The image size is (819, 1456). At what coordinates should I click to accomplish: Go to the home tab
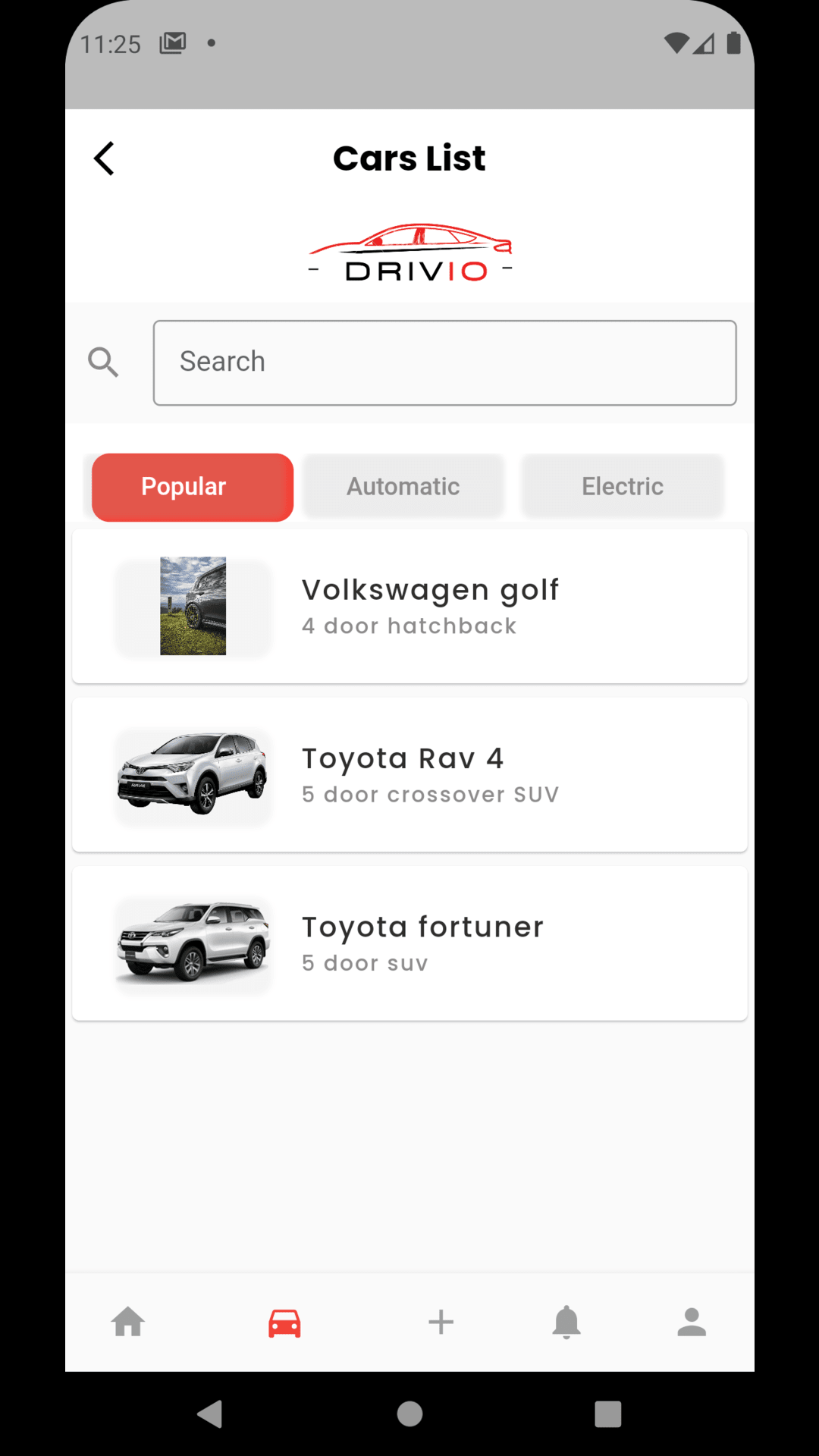128,1322
